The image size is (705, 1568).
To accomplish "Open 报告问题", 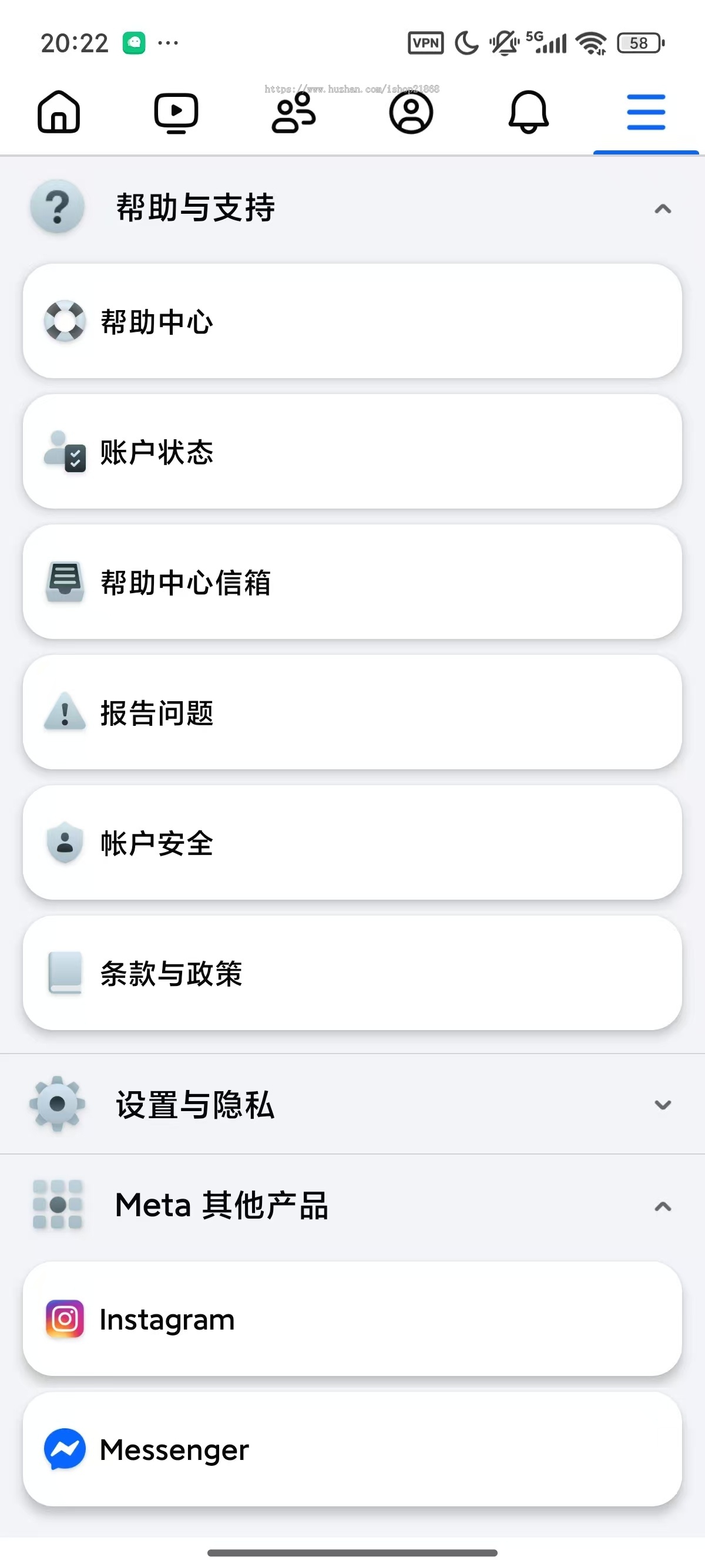I will point(352,712).
